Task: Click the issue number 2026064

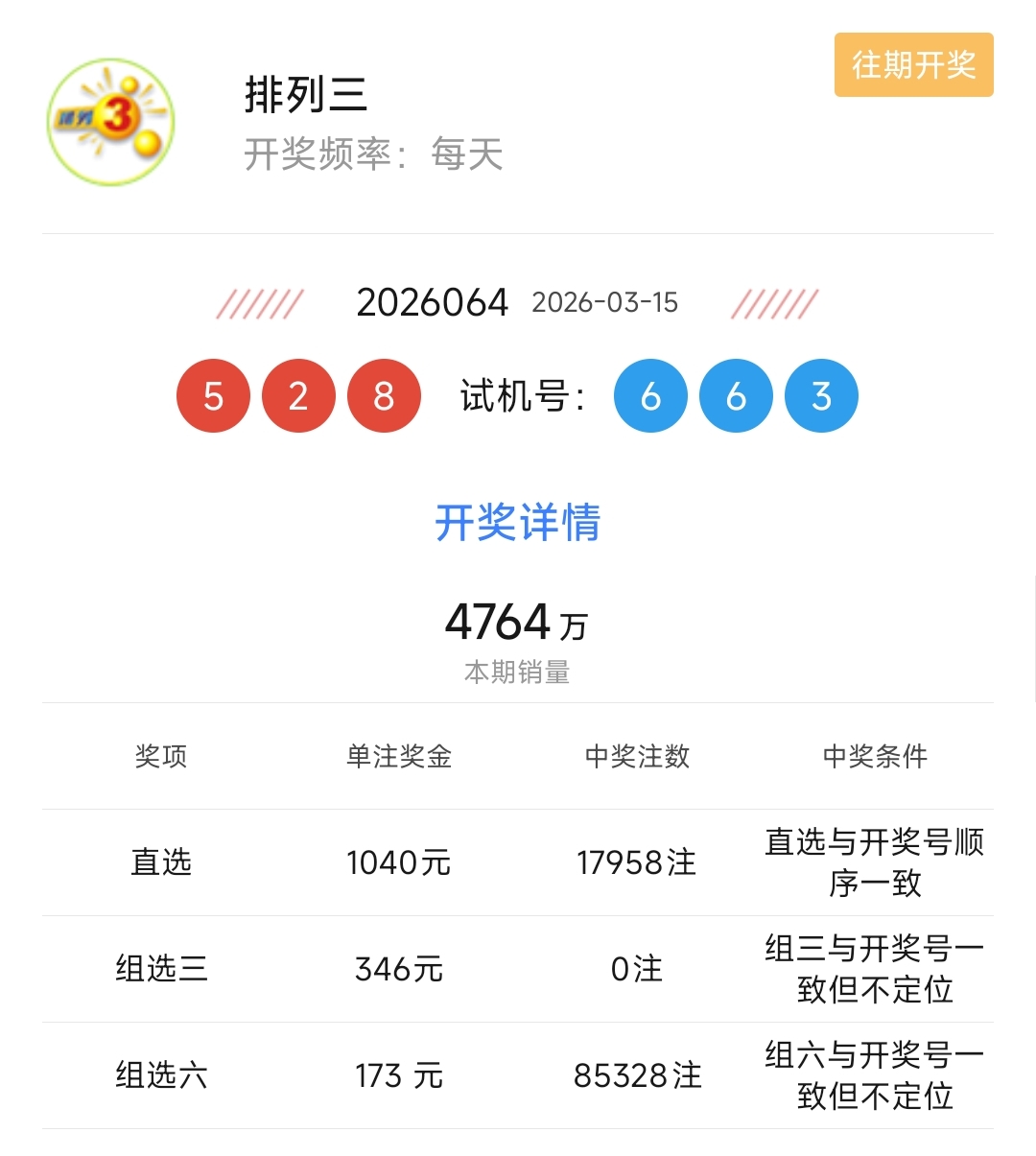Action: click(x=433, y=302)
